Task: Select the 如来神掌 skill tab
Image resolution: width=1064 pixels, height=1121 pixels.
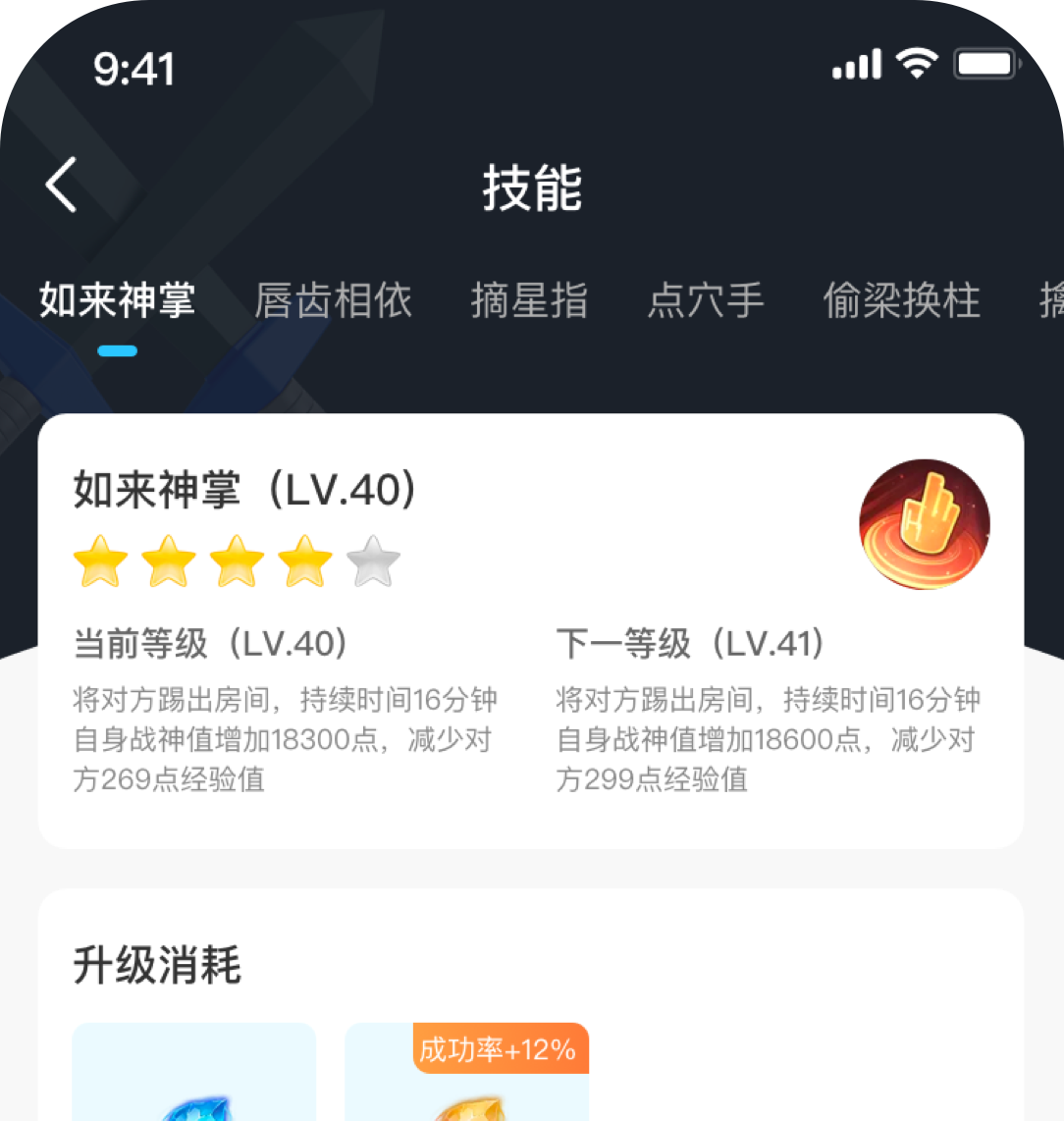Action: [x=117, y=300]
